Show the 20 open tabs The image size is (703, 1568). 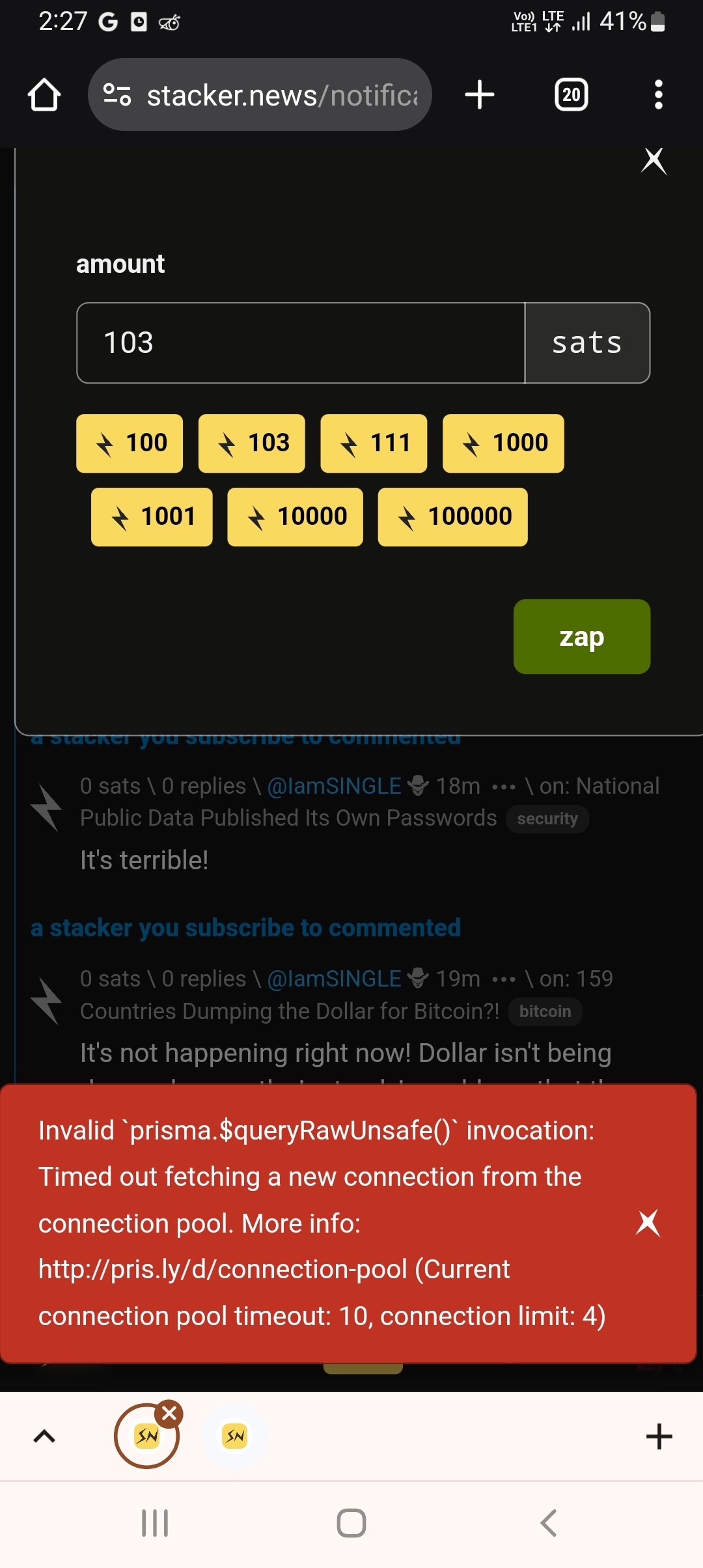click(x=571, y=95)
